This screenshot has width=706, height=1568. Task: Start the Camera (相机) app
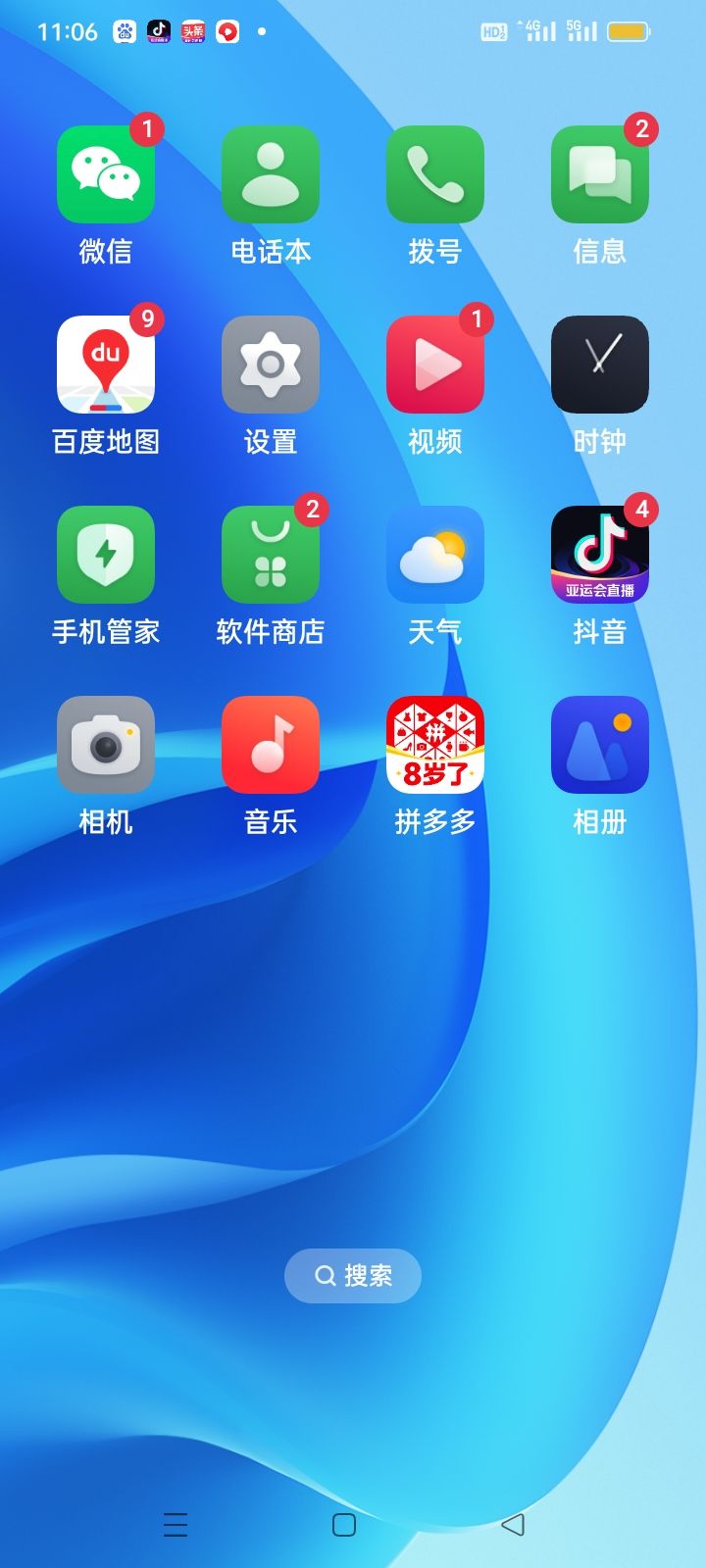pyautogui.click(x=105, y=745)
